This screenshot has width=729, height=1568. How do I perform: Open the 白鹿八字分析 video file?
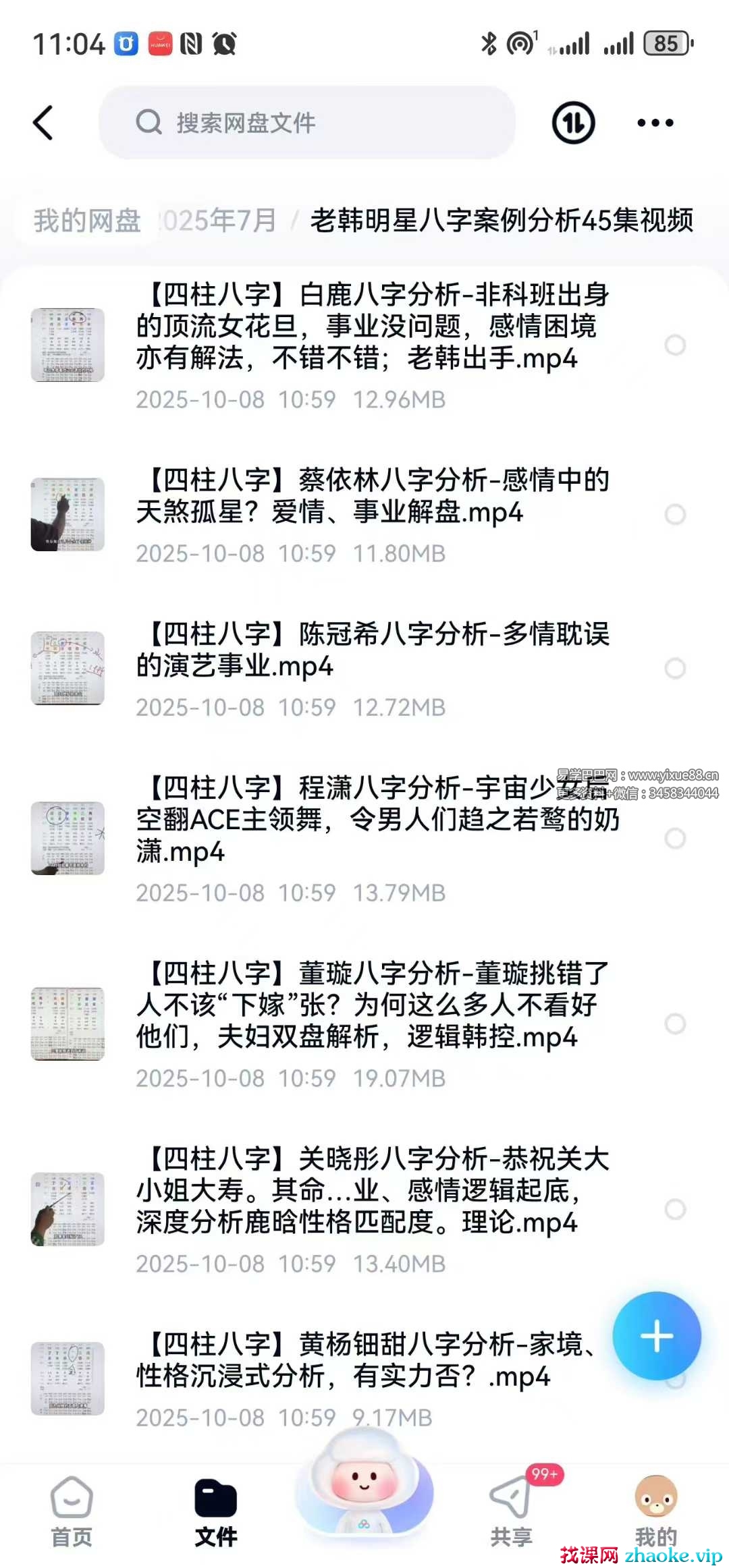tap(371, 327)
